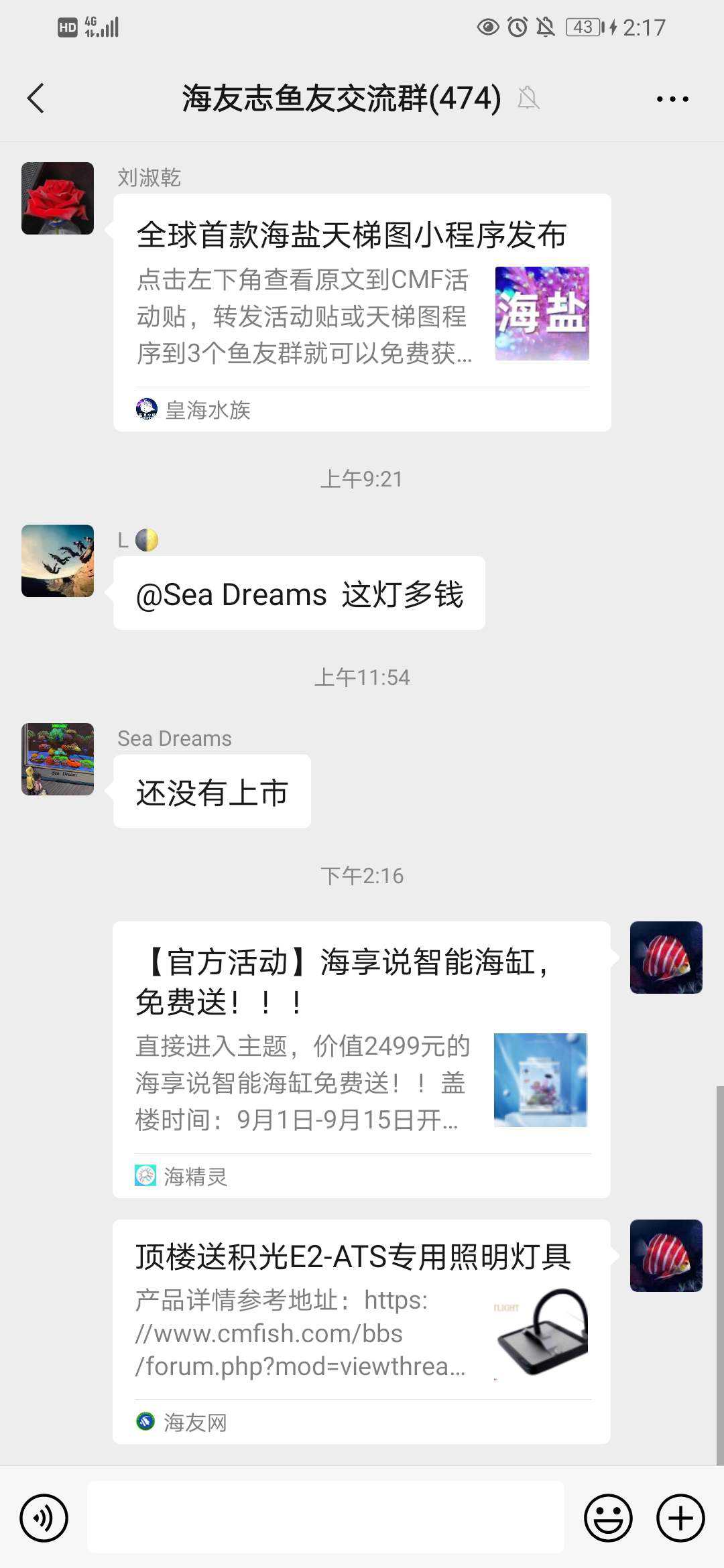The height and width of the screenshot is (1568, 724).
Task: Switch to voice message input
Action: pos(44,1518)
